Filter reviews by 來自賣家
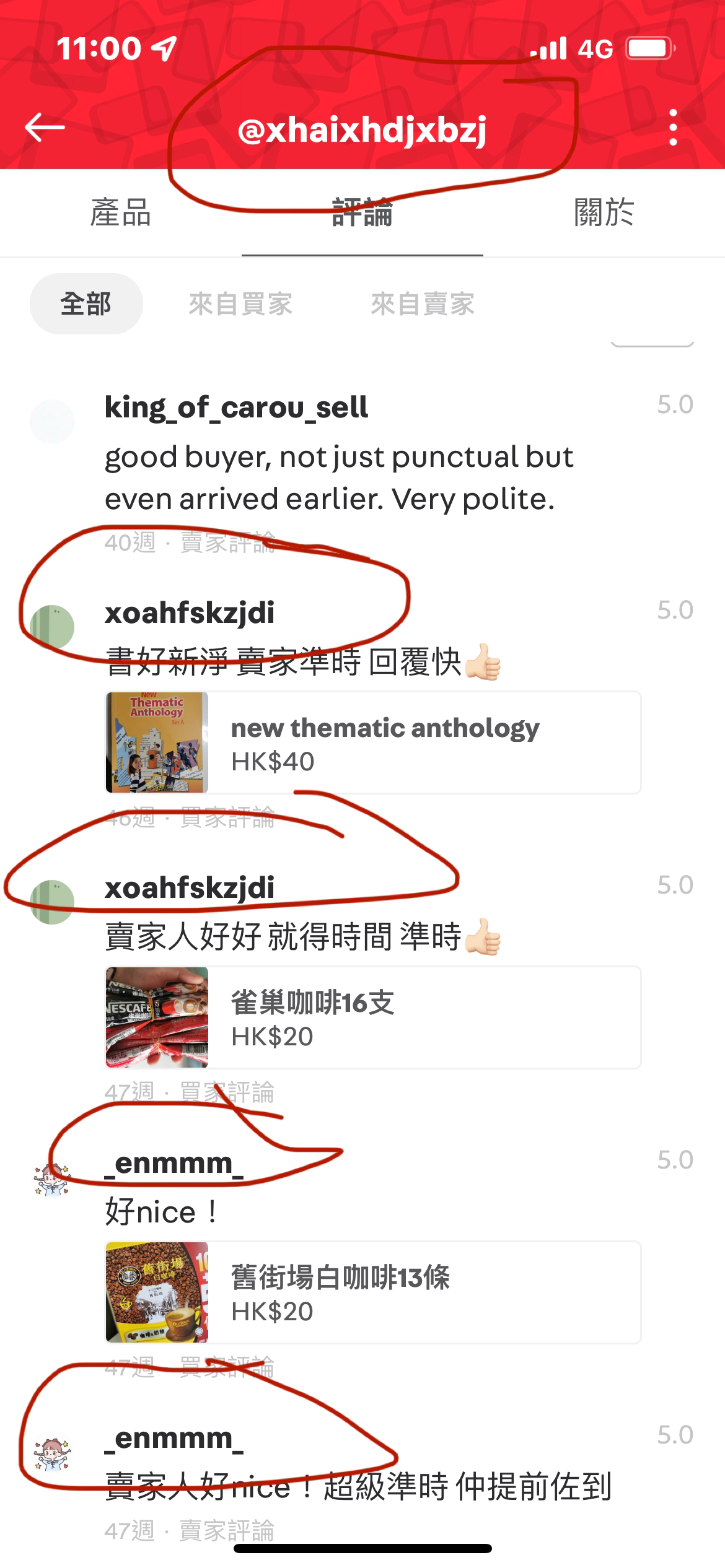Image resolution: width=725 pixels, height=1568 pixels. pos(423,304)
